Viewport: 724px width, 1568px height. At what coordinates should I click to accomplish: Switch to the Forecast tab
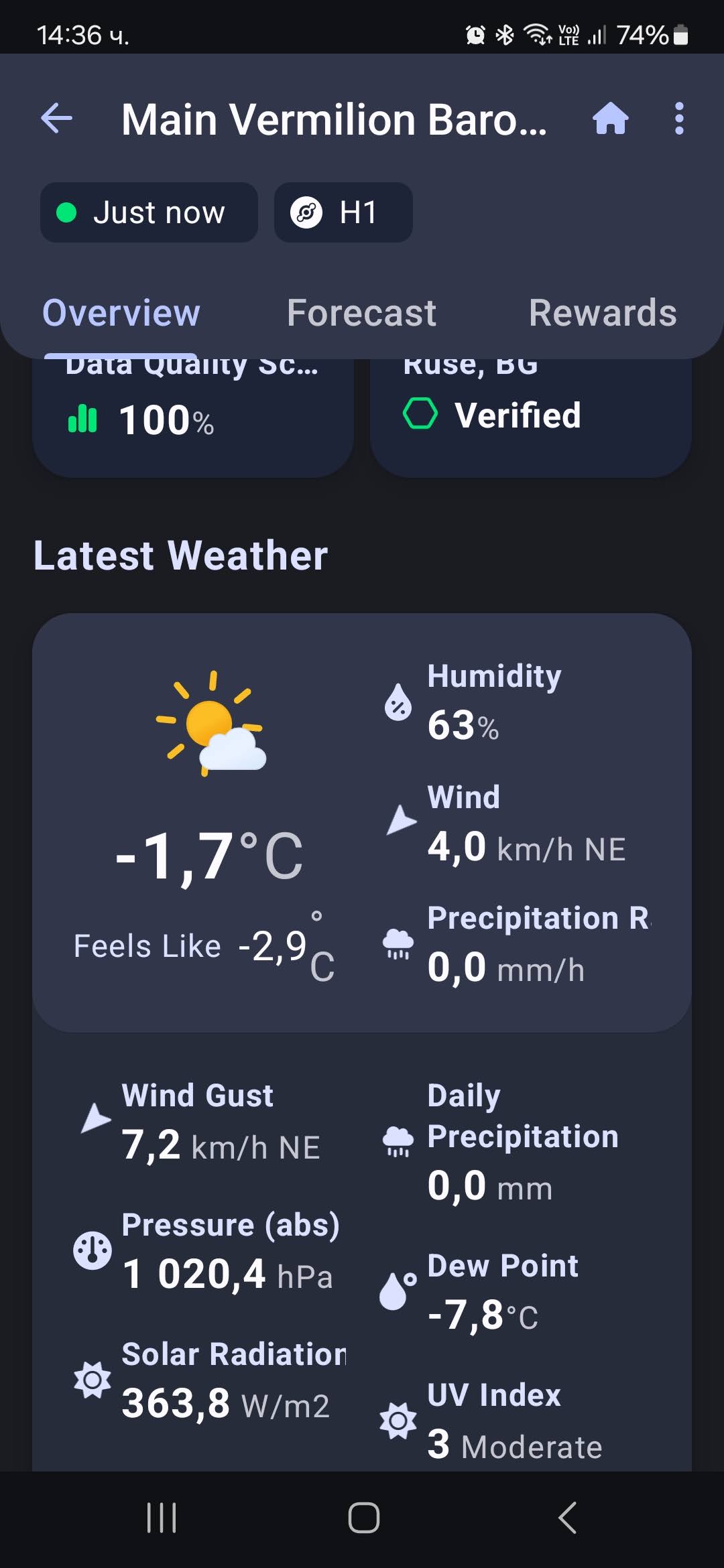(361, 313)
